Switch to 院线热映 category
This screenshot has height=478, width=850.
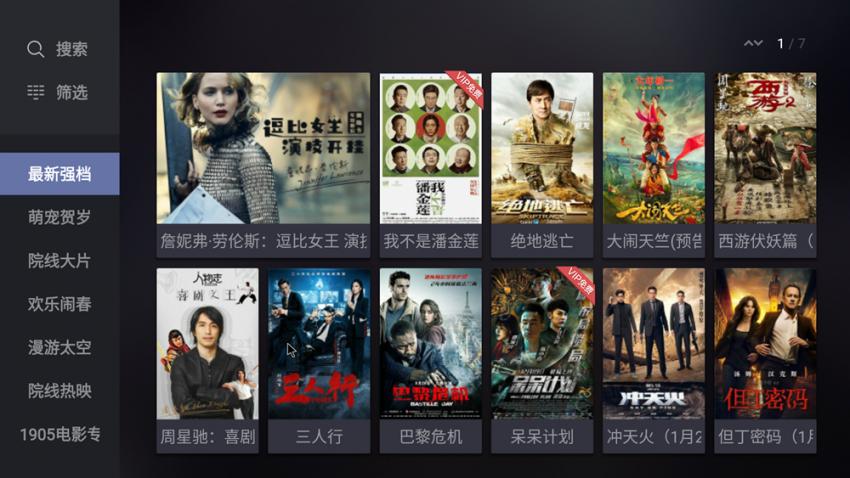point(60,391)
